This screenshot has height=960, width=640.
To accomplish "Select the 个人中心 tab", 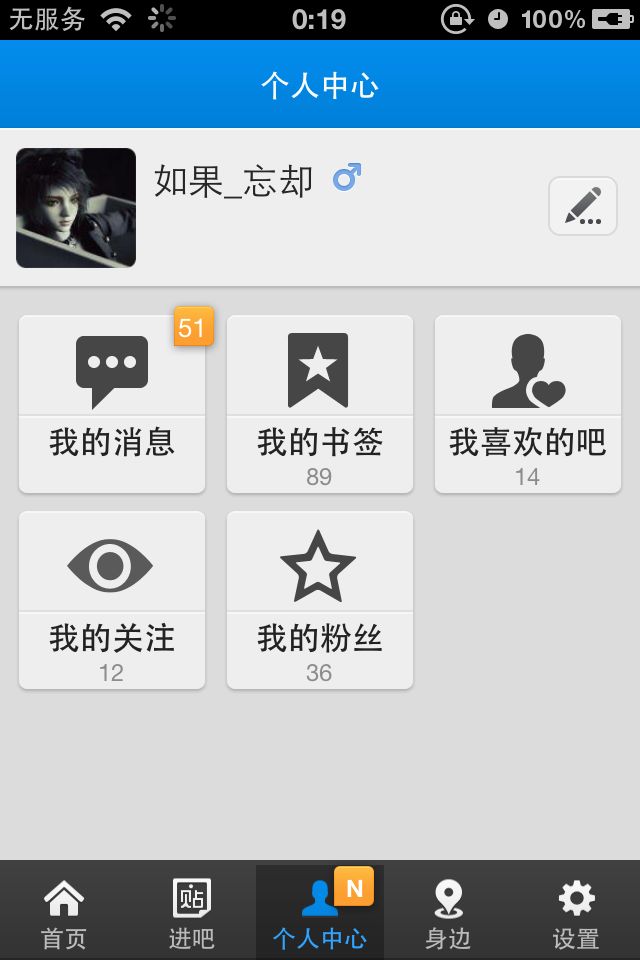I will point(320,912).
